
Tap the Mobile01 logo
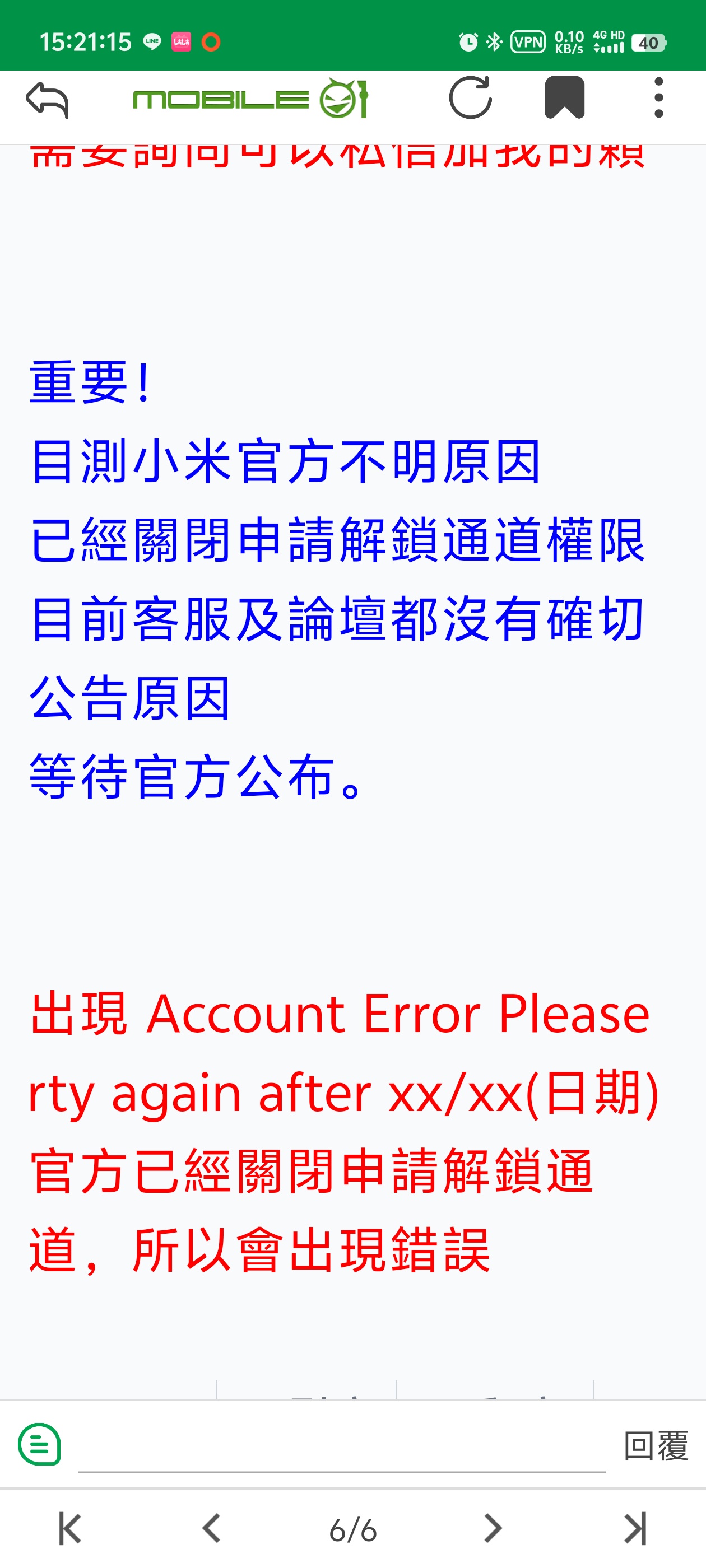click(x=251, y=98)
